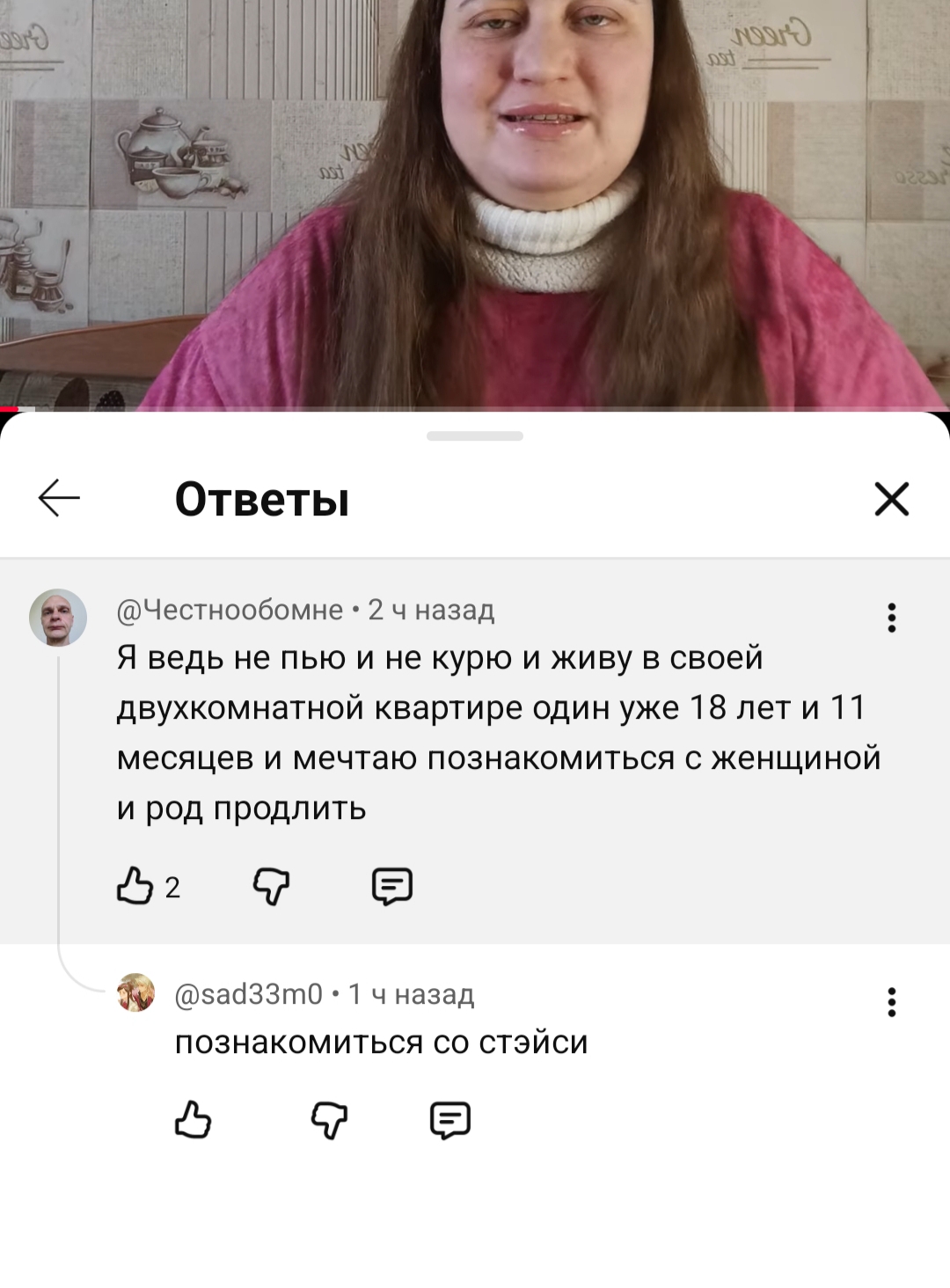The width and height of the screenshot is (950, 1288).
Task: Open overflow menu on @sad33m0's reply
Action: 891,1002
